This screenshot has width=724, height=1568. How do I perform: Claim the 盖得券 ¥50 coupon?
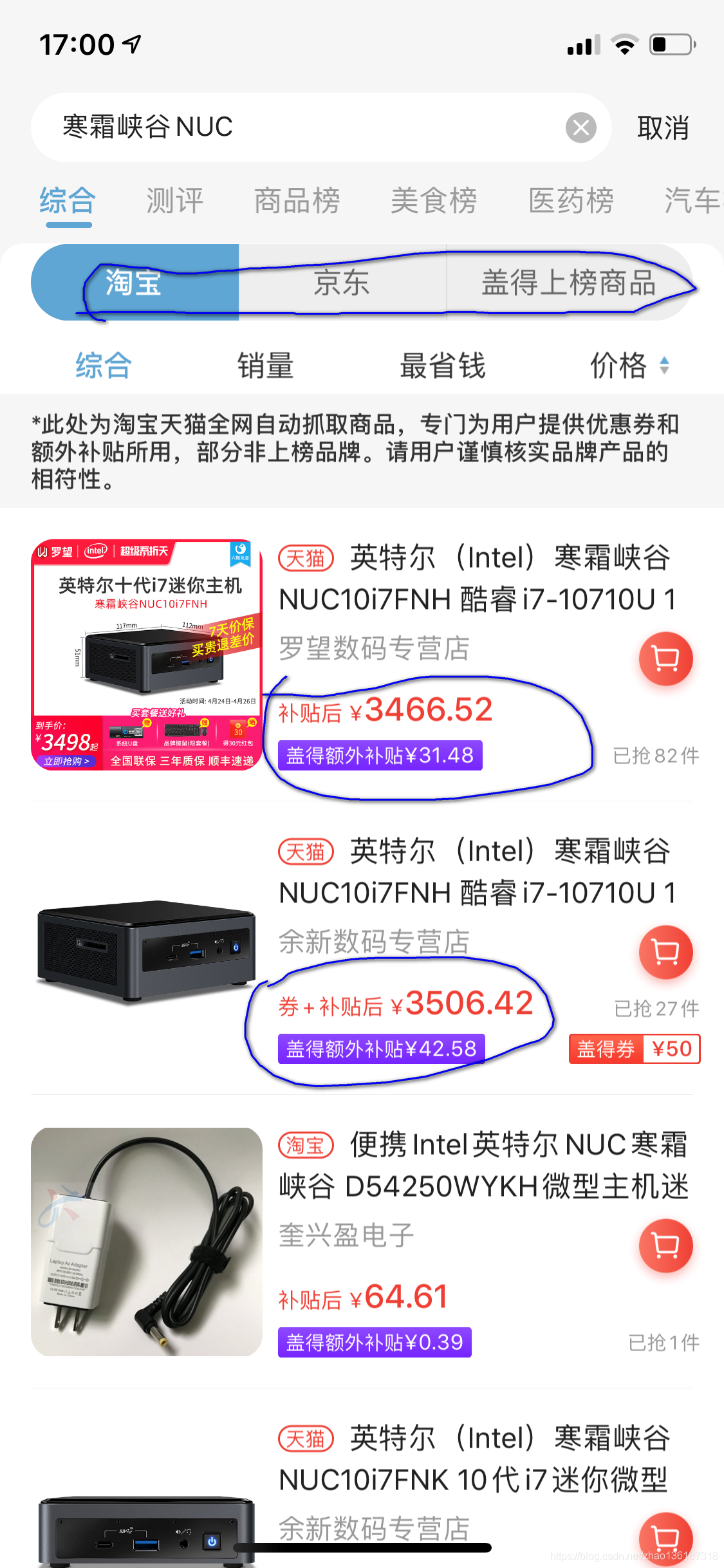(x=634, y=1049)
